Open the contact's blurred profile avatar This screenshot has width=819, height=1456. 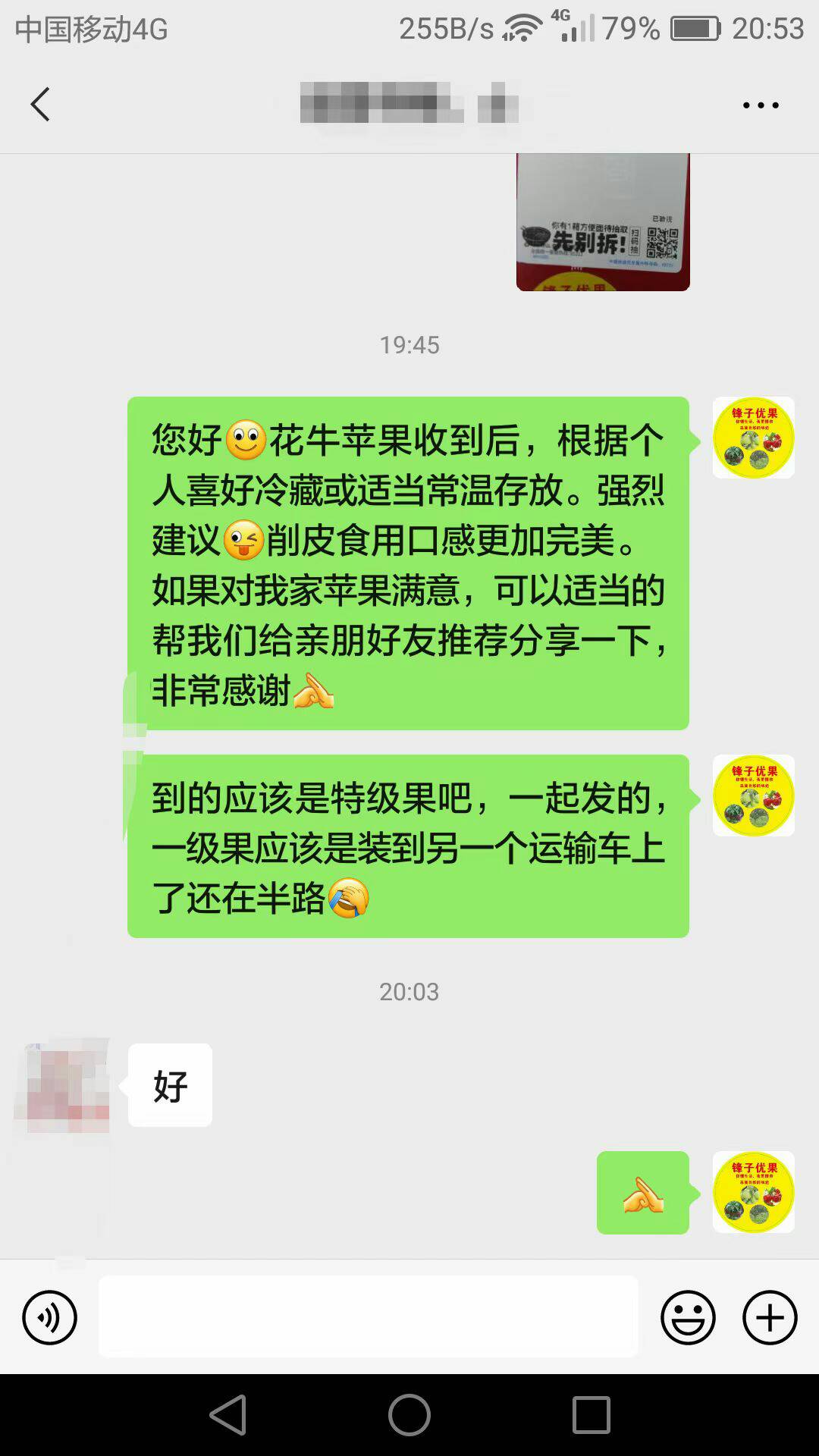(63, 1086)
